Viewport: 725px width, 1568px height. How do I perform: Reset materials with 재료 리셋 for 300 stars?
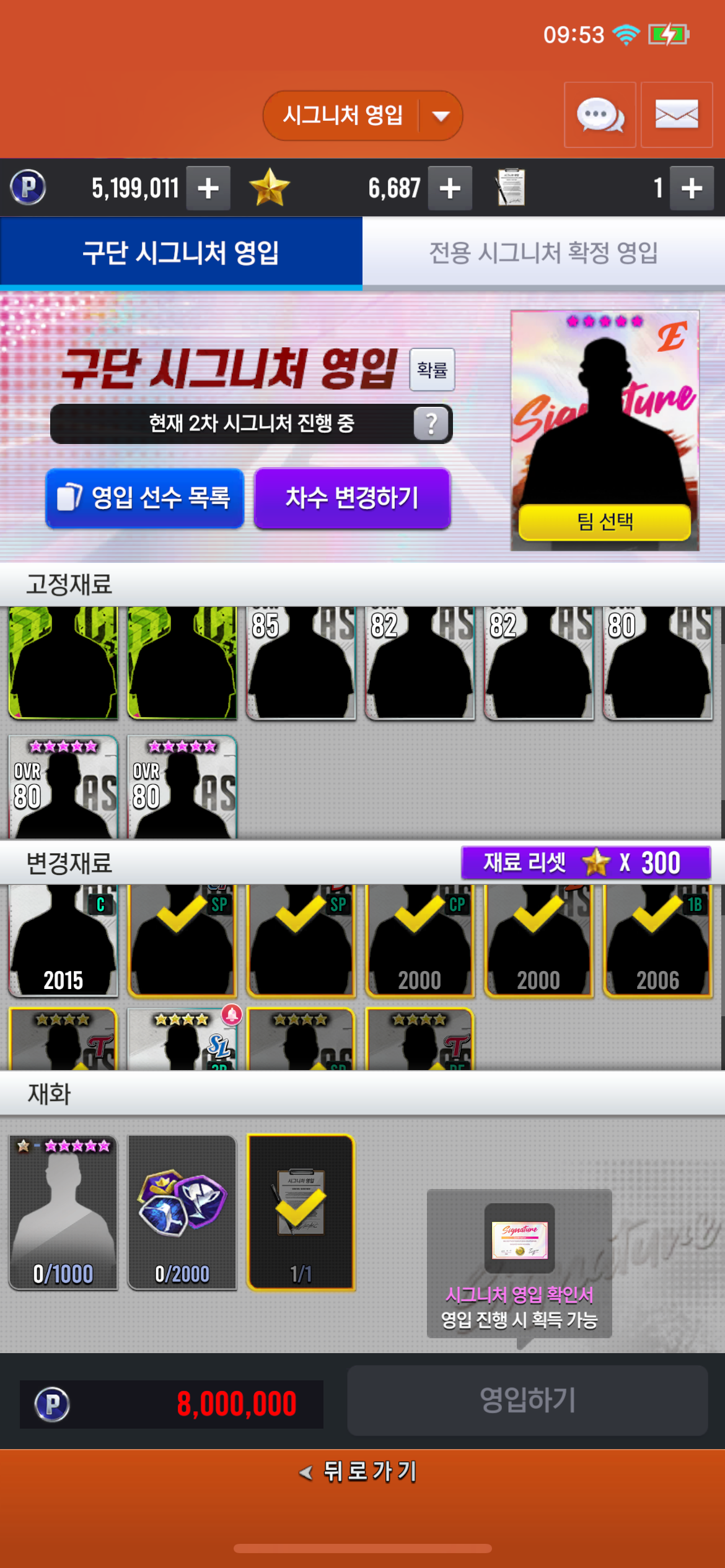tap(586, 863)
